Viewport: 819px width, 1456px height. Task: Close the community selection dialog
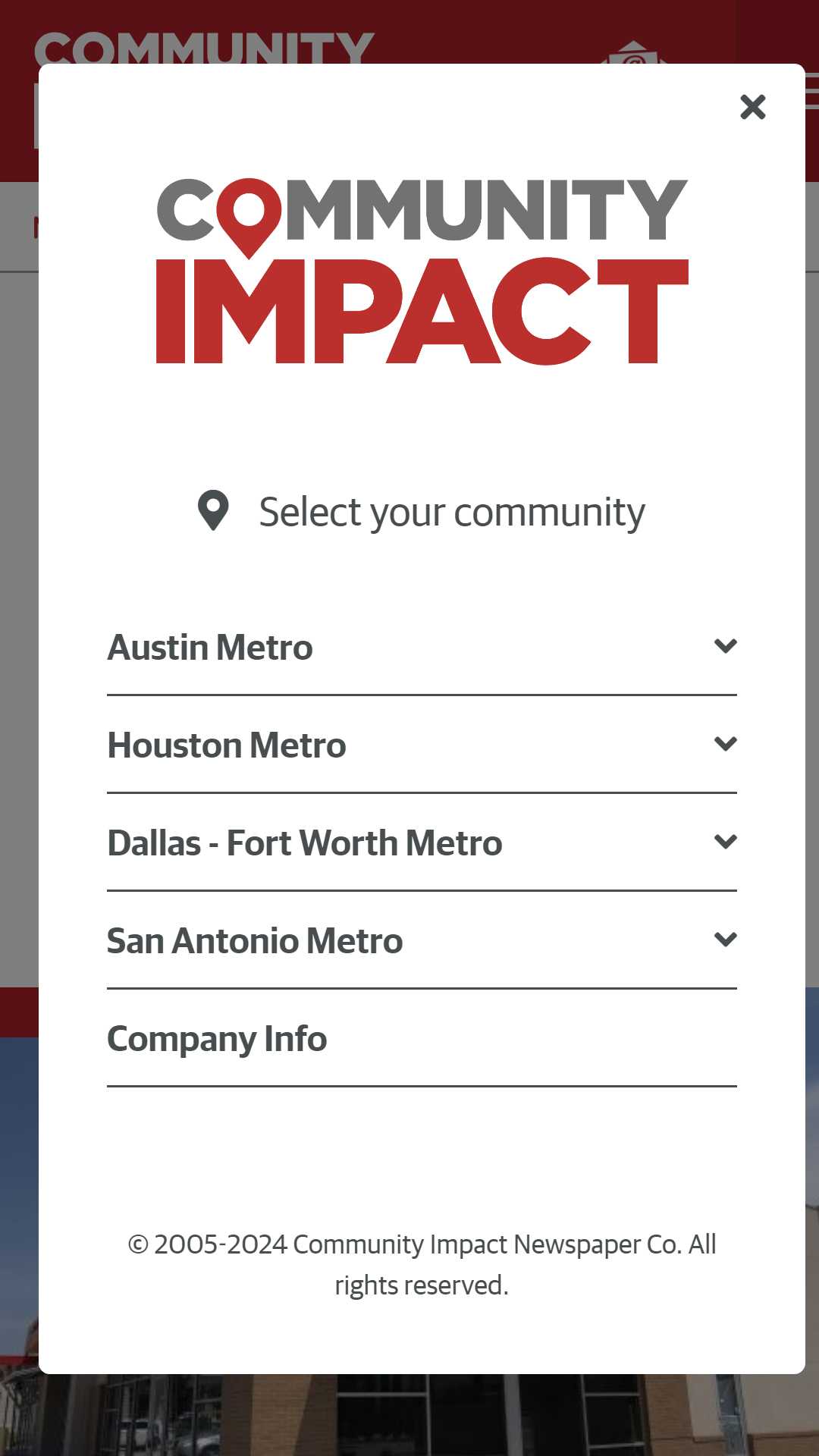coord(752,107)
